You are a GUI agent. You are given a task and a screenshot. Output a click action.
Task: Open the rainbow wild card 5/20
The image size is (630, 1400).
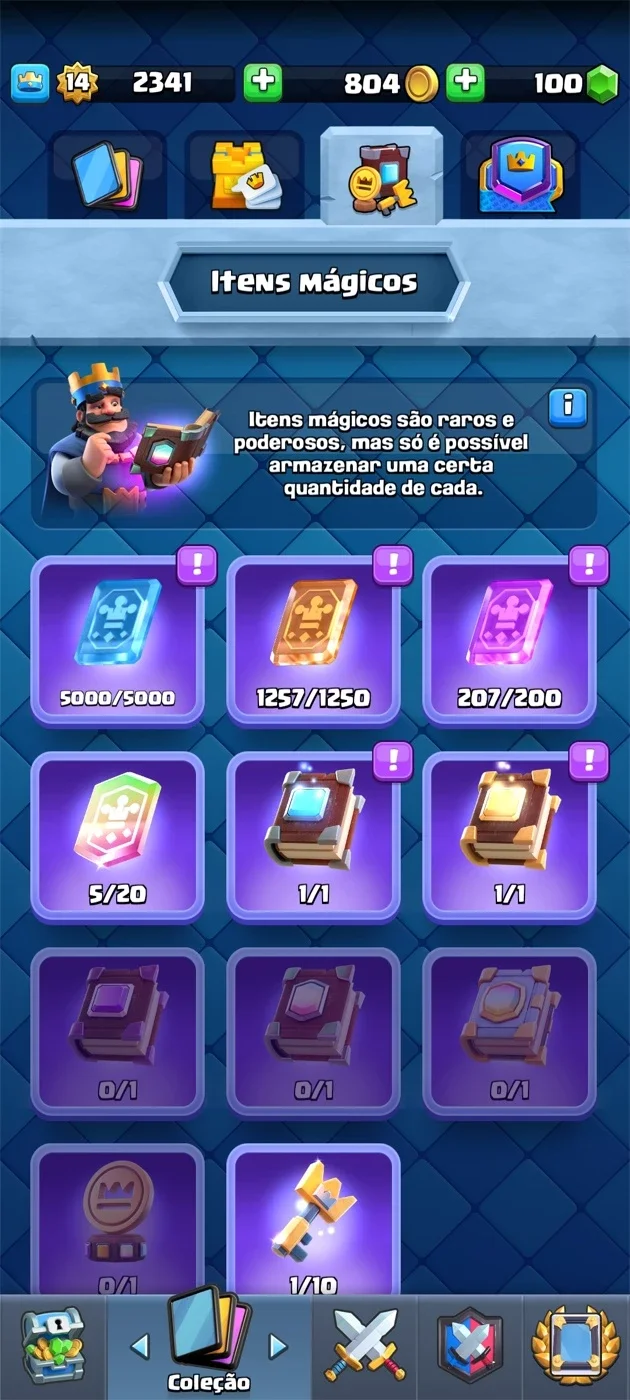coord(118,836)
